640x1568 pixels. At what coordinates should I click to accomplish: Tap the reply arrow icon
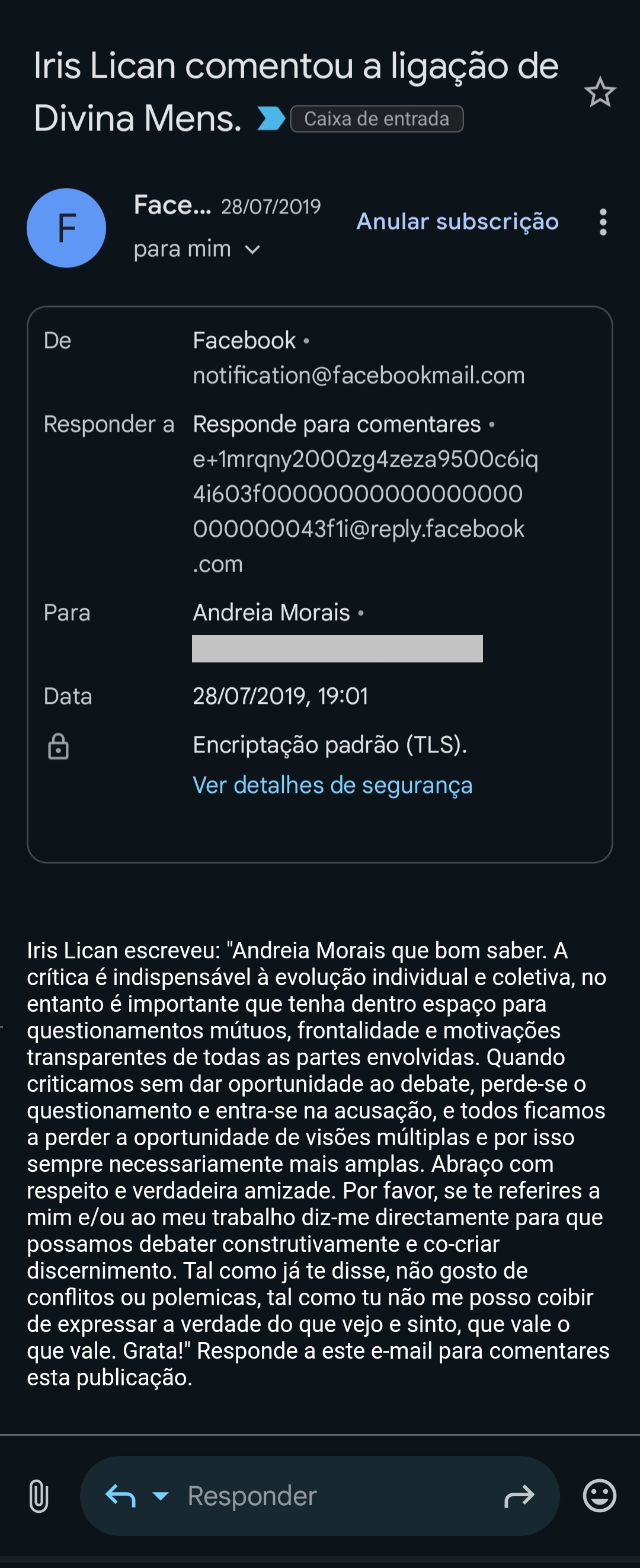click(x=120, y=1495)
